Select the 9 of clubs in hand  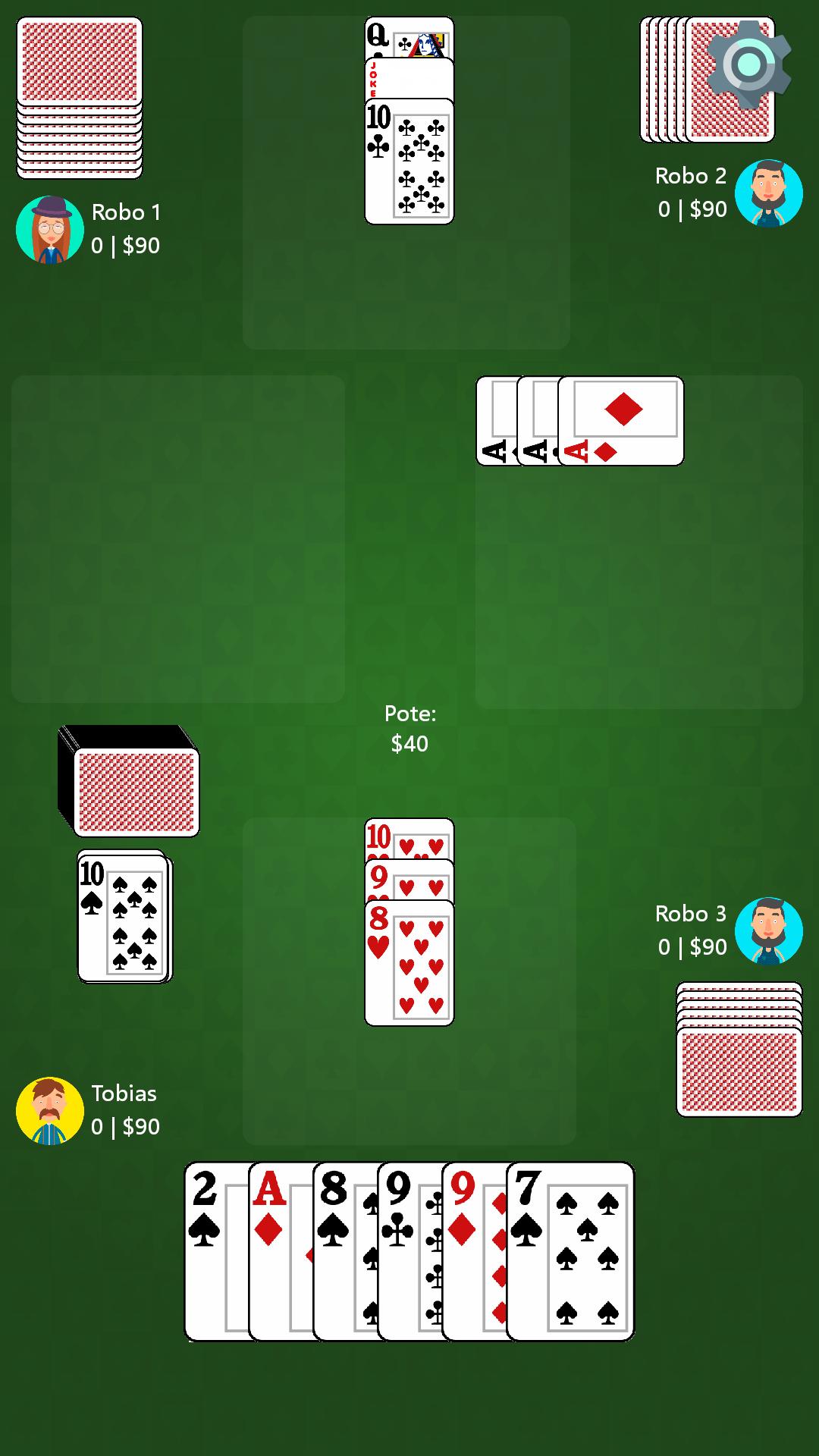[x=410, y=1251]
